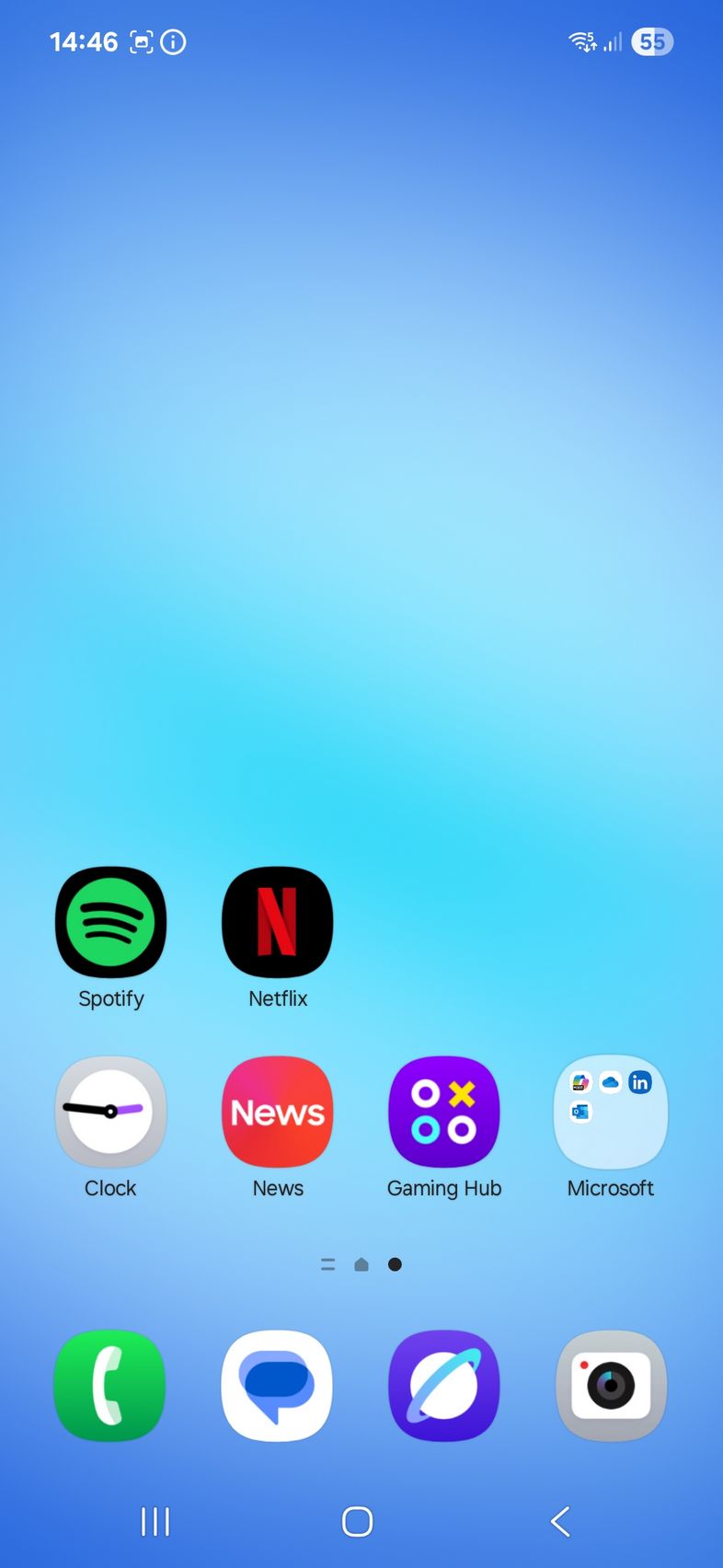Tap the navigation bar back arrow
This screenshot has height=1568, width=723.
point(560,1521)
